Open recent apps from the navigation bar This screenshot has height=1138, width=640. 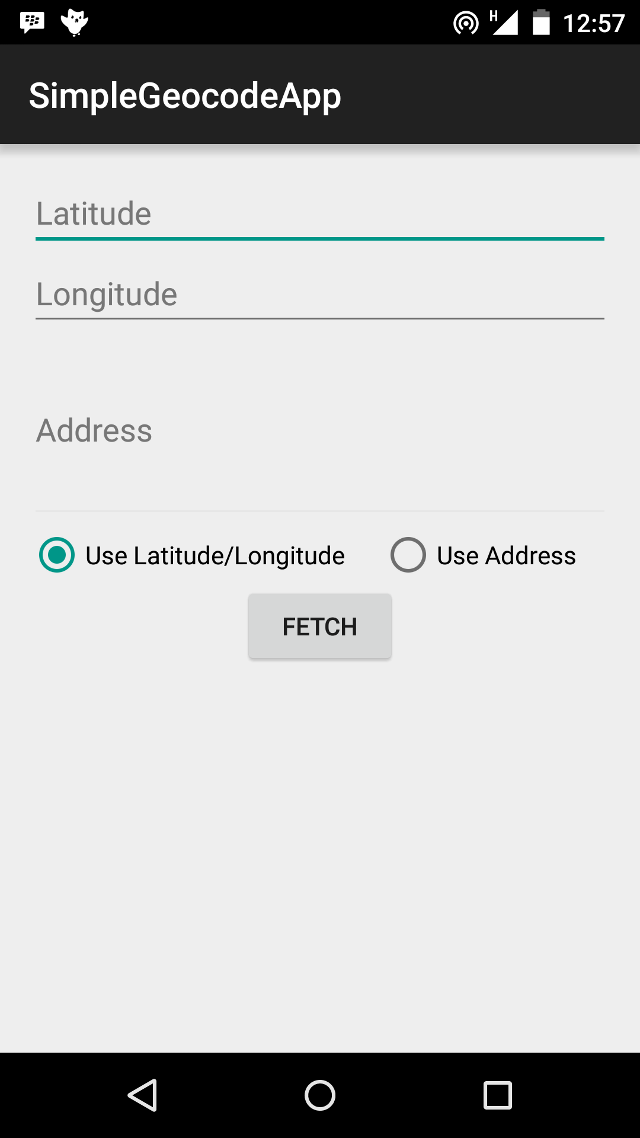tap(497, 1095)
